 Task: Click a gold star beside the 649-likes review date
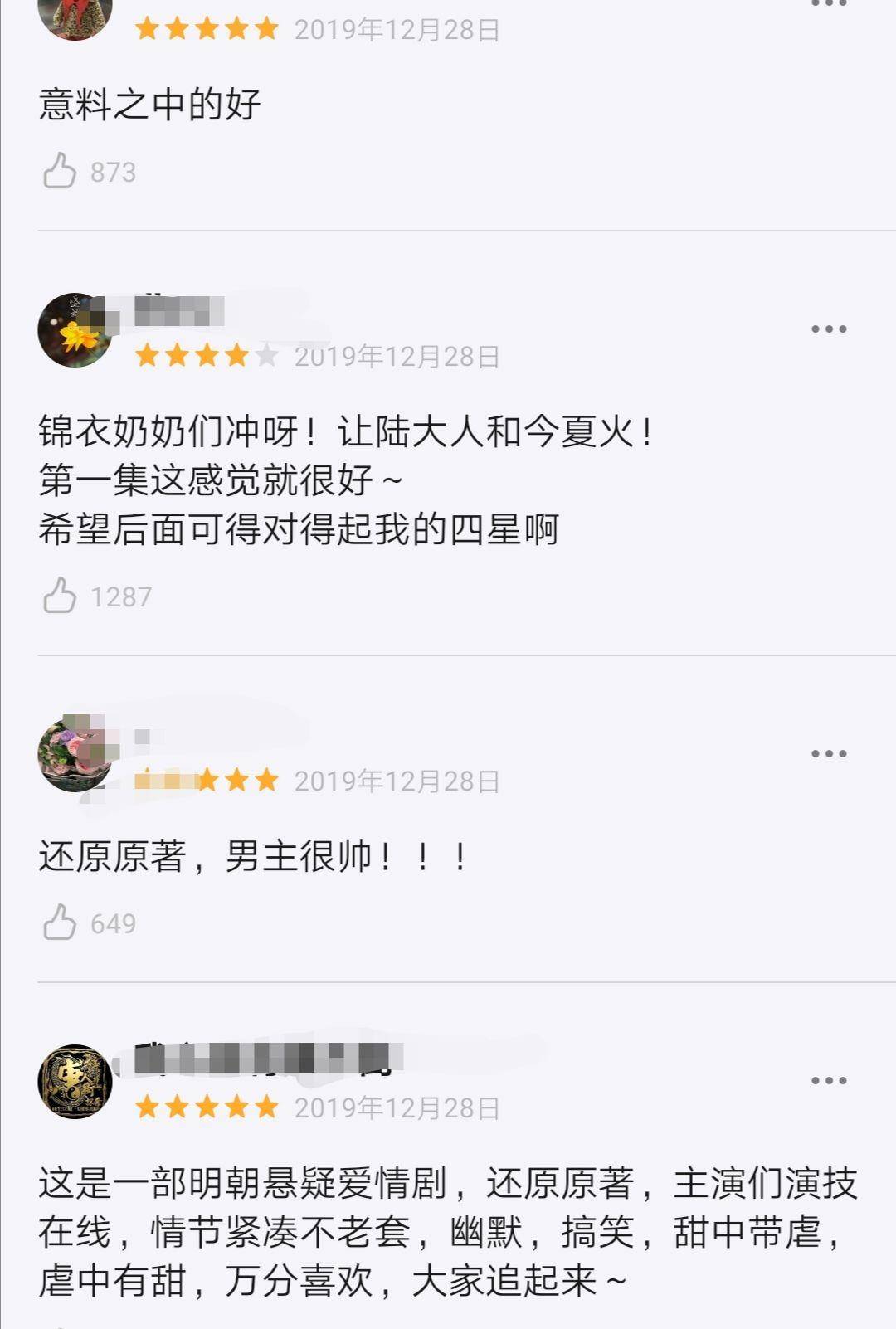[235, 780]
